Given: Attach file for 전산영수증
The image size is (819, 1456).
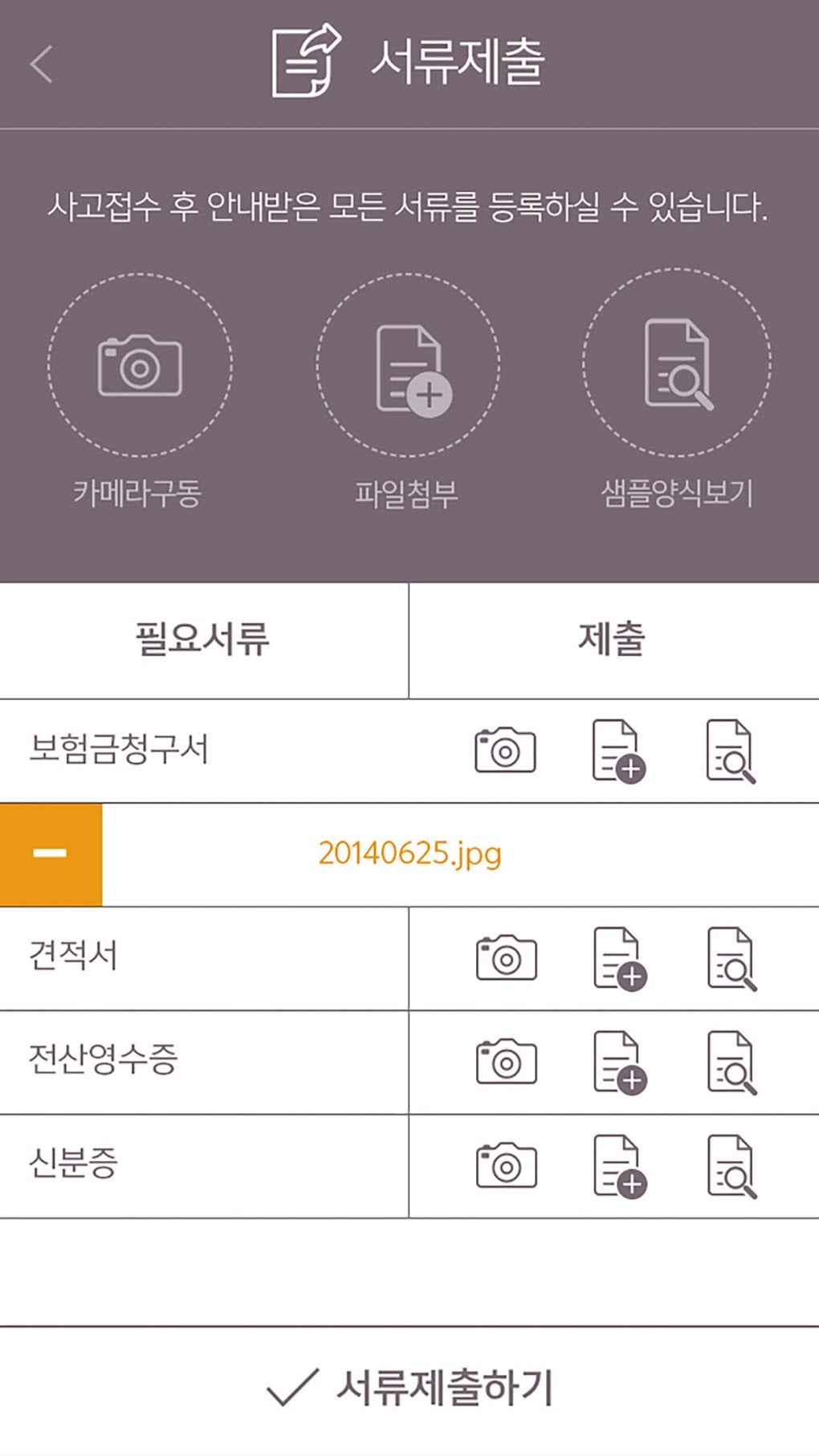Looking at the screenshot, I should [619, 1062].
